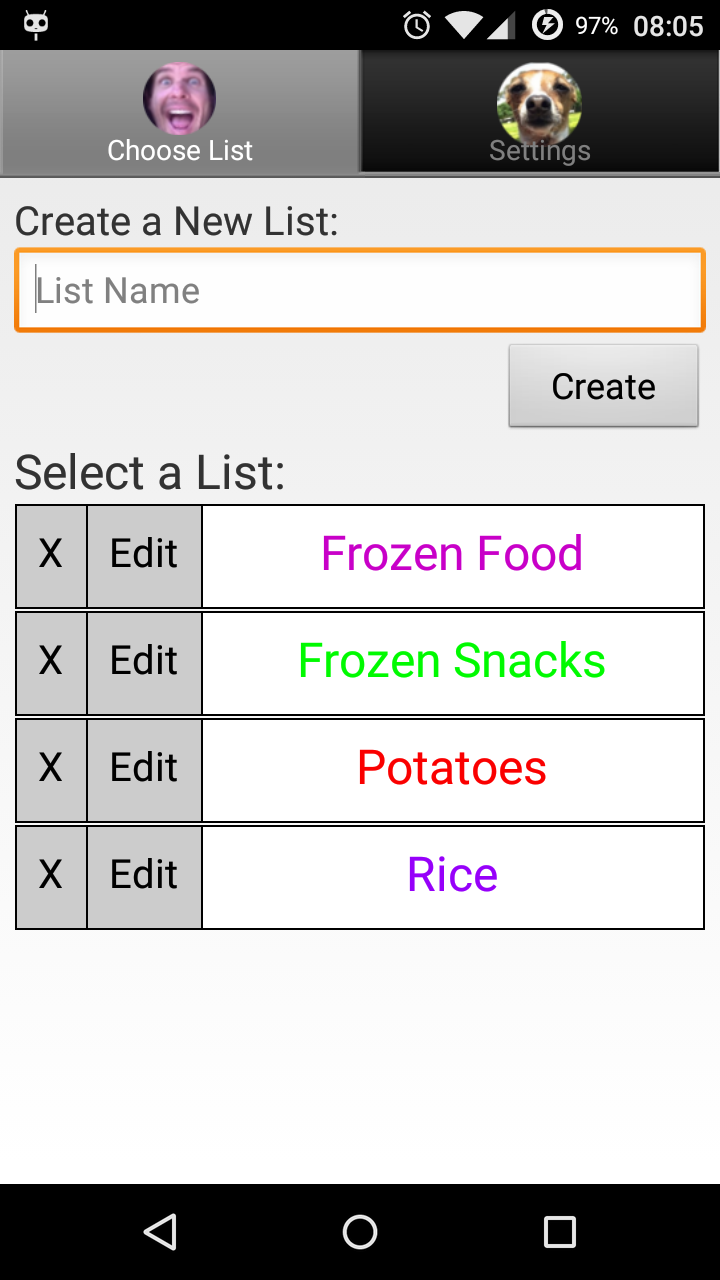Open the Rice list

click(x=453, y=877)
